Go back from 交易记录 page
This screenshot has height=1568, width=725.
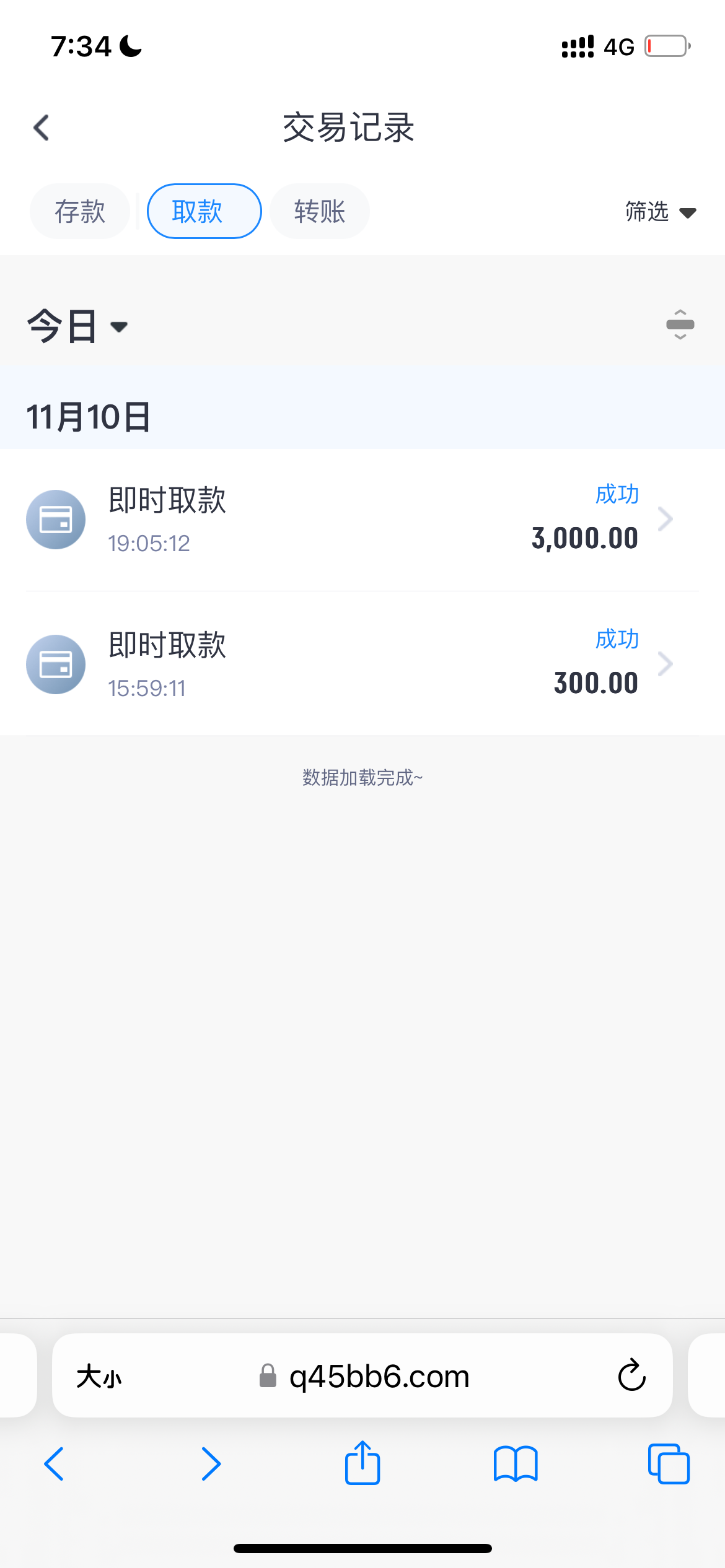coord(42,128)
